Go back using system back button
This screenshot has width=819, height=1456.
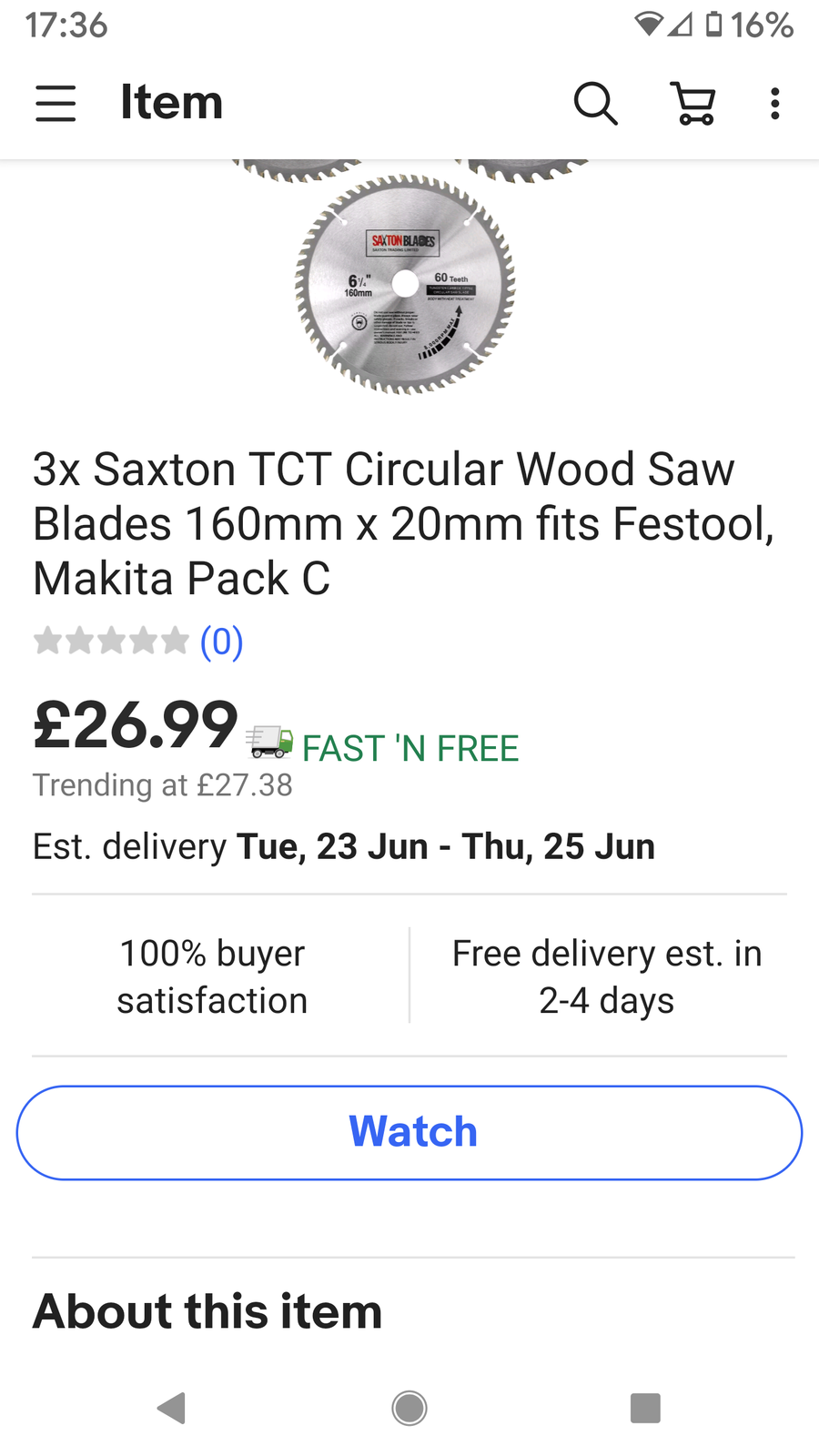coord(171,1408)
